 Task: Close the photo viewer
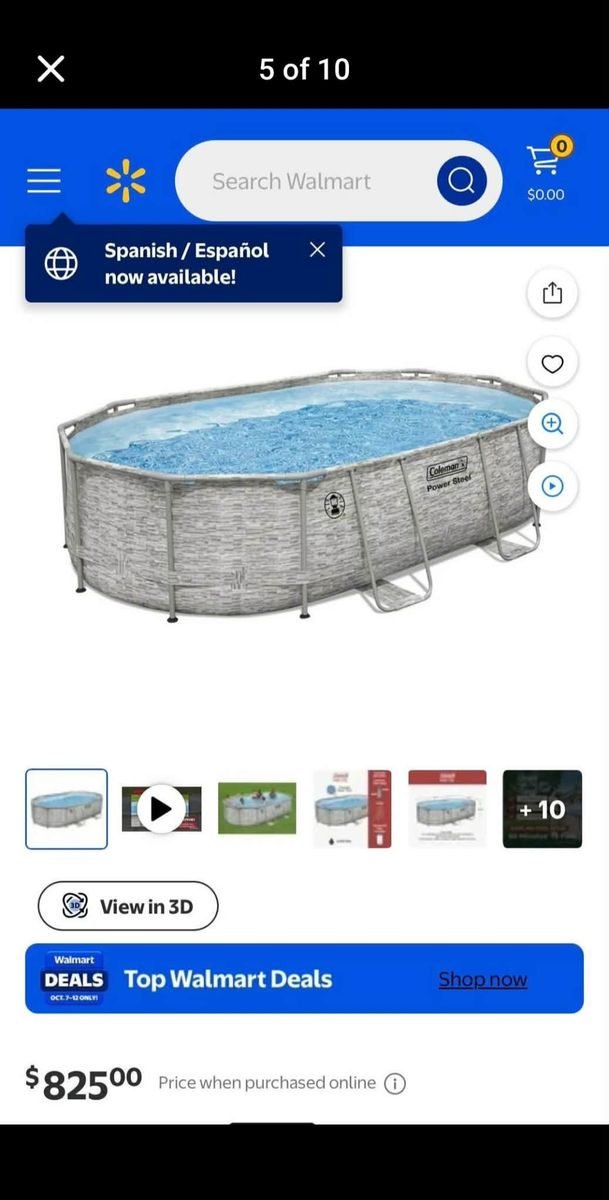[51, 69]
